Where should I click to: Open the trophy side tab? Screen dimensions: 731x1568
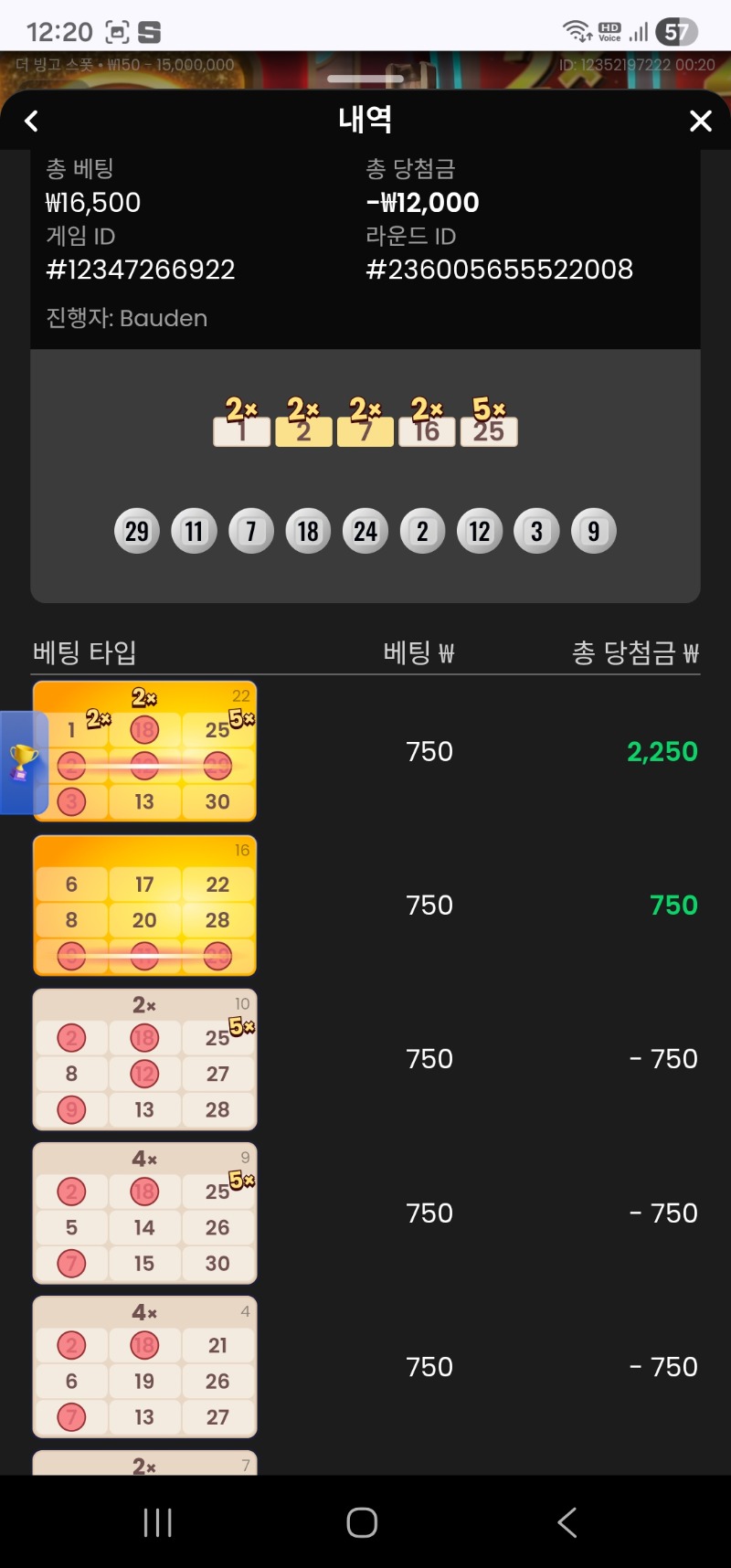click(x=23, y=762)
